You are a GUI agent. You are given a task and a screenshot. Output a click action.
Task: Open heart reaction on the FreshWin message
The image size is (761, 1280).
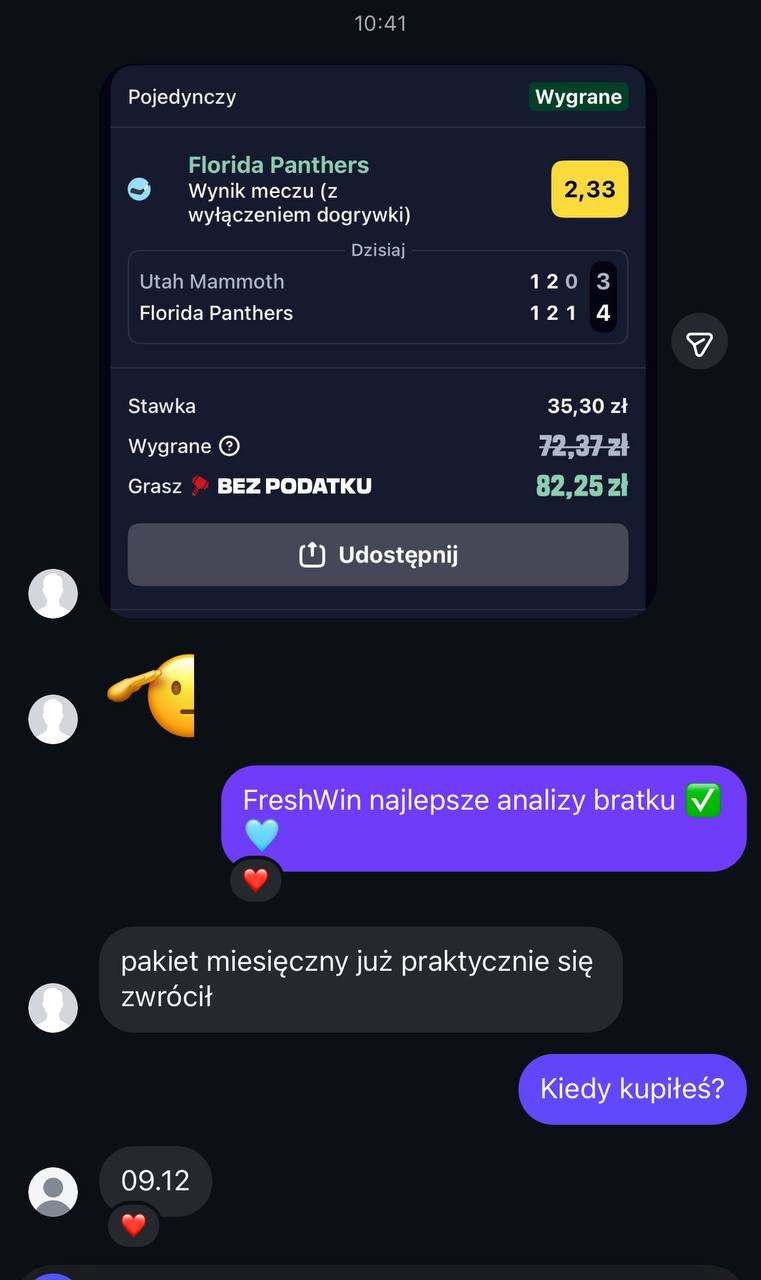click(256, 880)
